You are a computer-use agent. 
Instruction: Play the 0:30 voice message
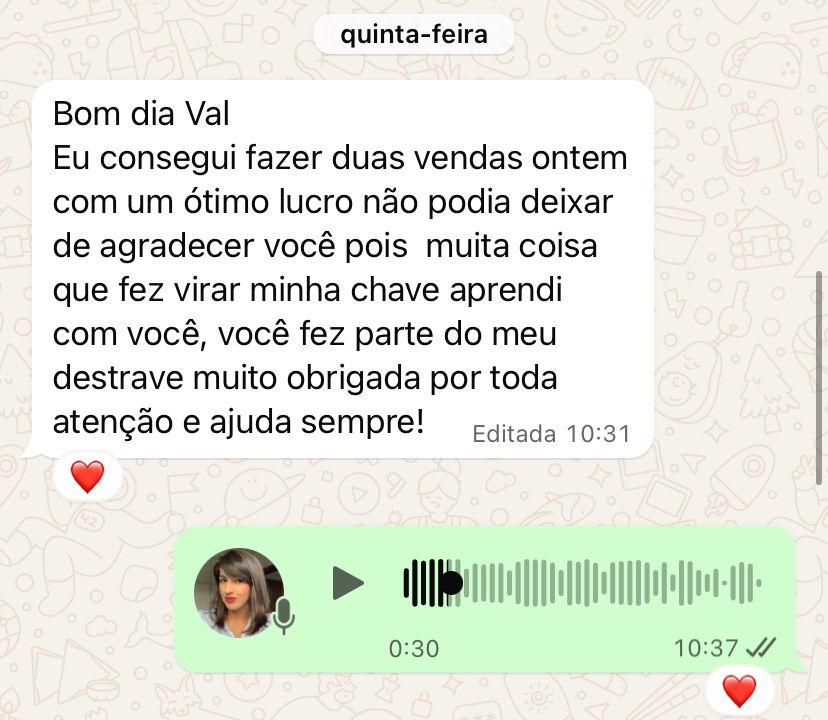(347, 582)
